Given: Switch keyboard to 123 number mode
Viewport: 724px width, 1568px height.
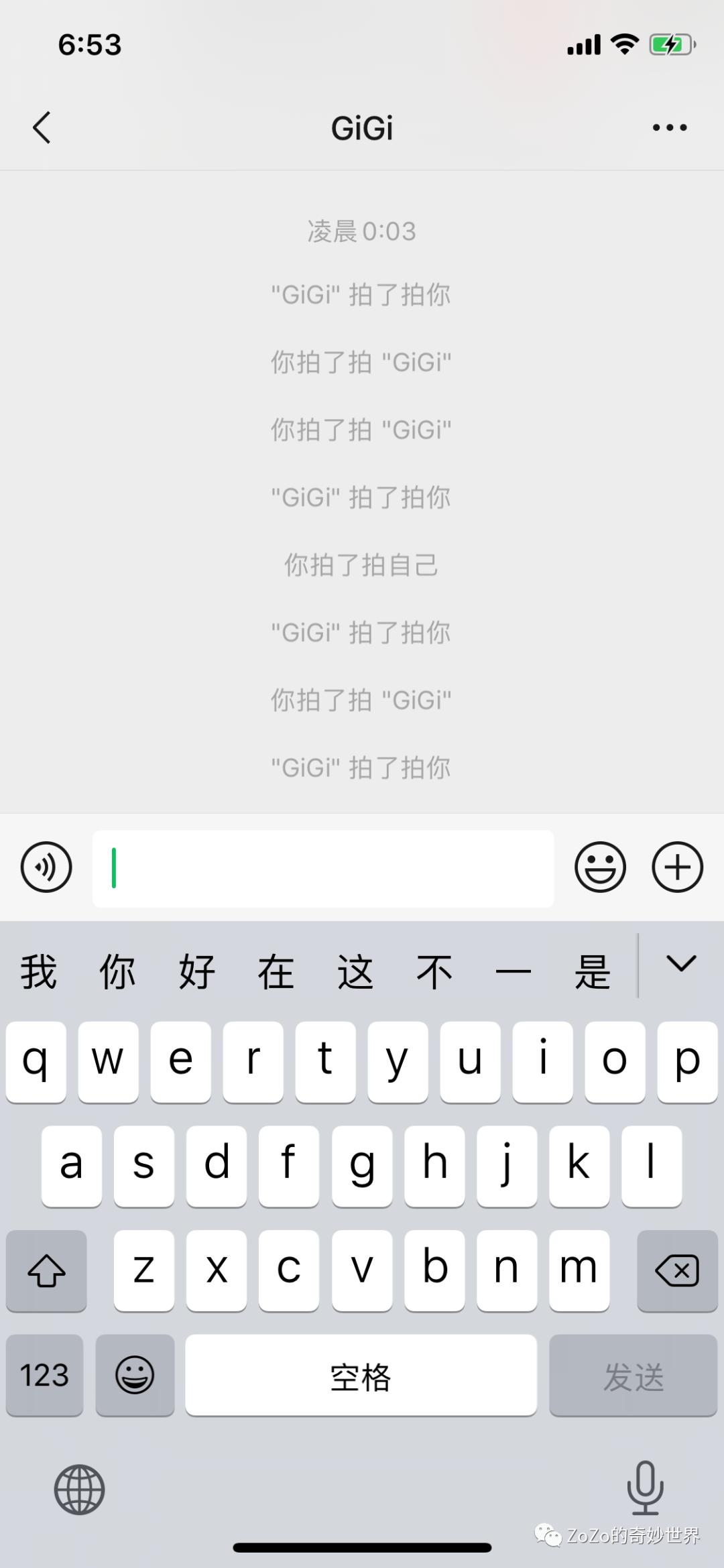Looking at the screenshot, I should tap(44, 1376).
